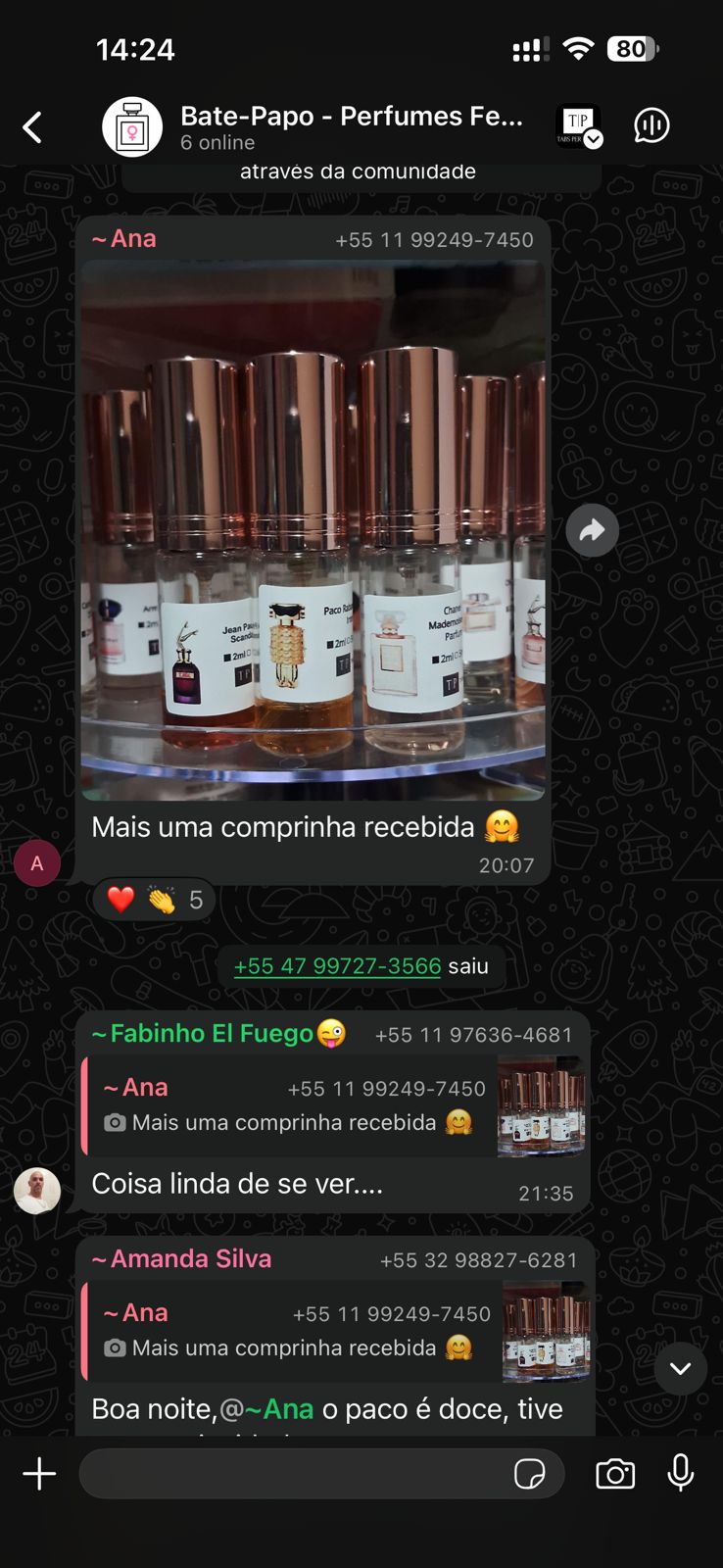This screenshot has height=1568, width=723.
Task: Jump to quoted message in Fabinho's reply
Action: click(333, 1106)
